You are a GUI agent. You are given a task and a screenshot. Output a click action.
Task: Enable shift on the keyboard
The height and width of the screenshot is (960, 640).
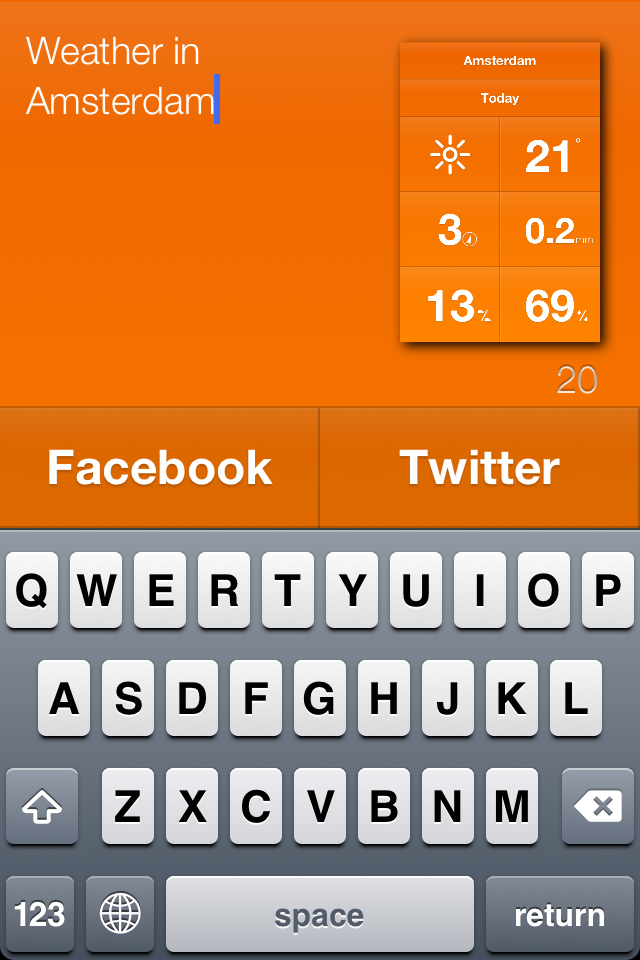coord(41,806)
